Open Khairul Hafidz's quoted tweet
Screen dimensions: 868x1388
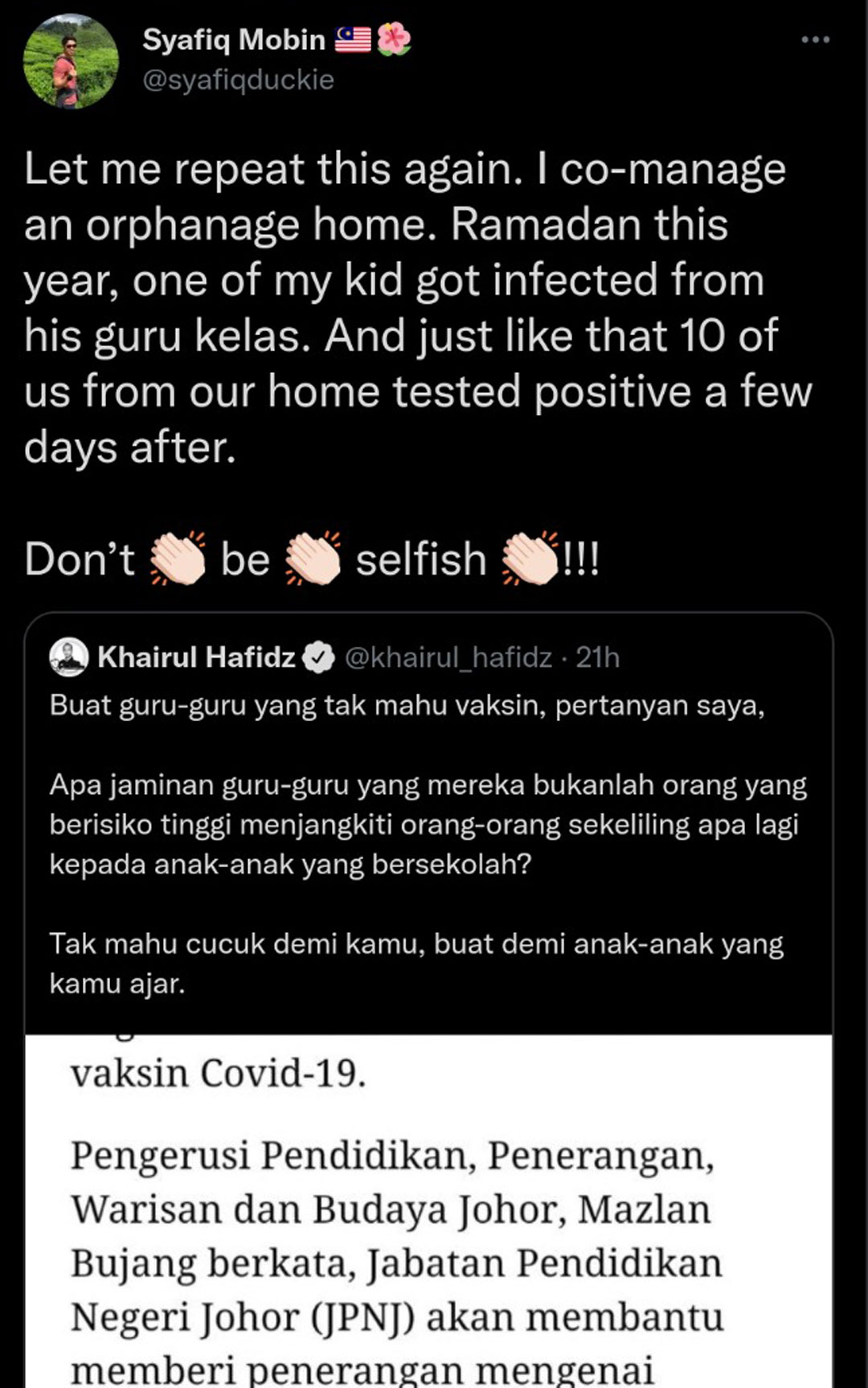click(428, 824)
